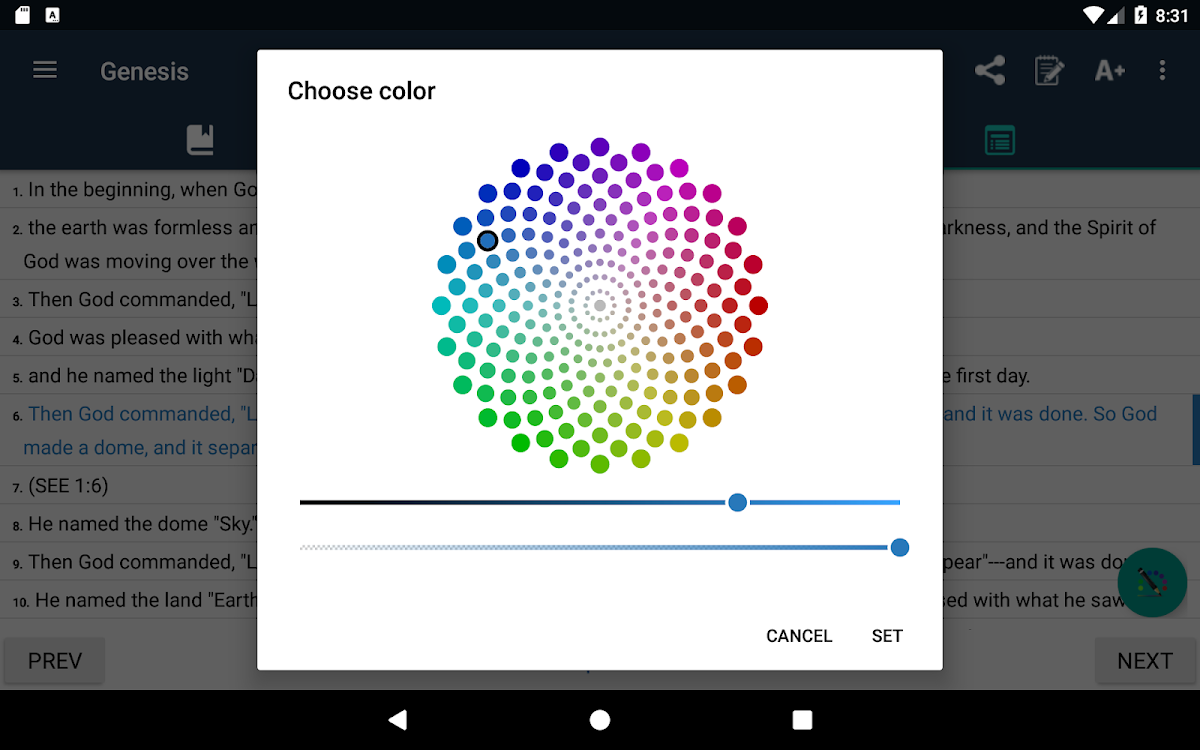Screen dimensions: 1200x750
Task: Choose the cyan outermost swatch
Action: click(441, 305)
